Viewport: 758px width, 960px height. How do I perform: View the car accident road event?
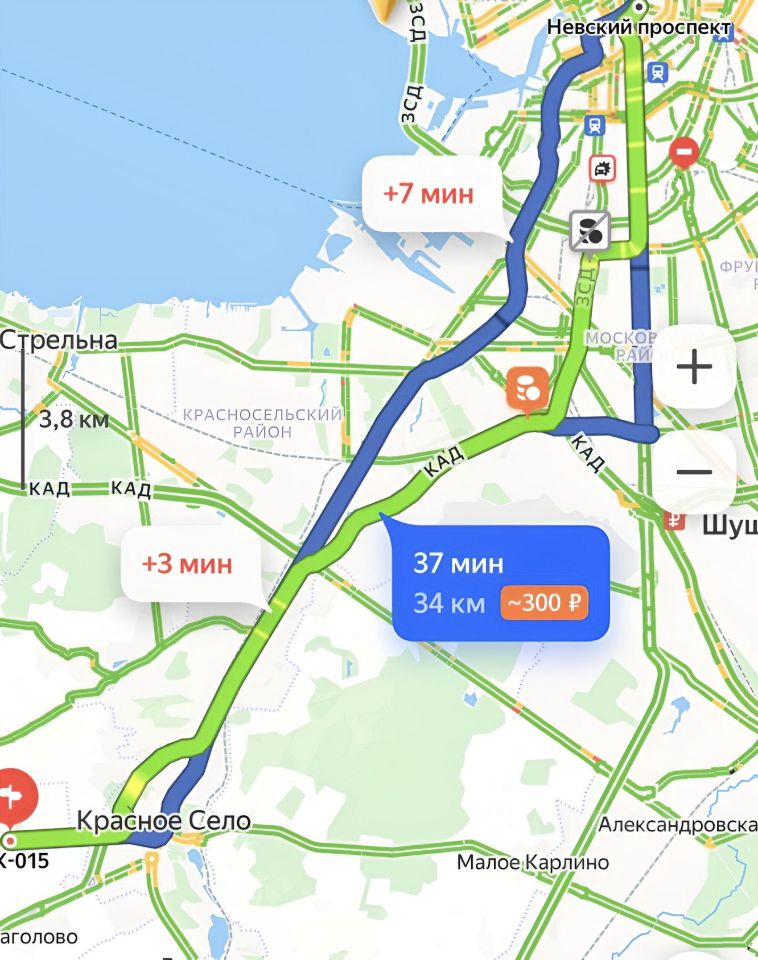click(603, 168)
